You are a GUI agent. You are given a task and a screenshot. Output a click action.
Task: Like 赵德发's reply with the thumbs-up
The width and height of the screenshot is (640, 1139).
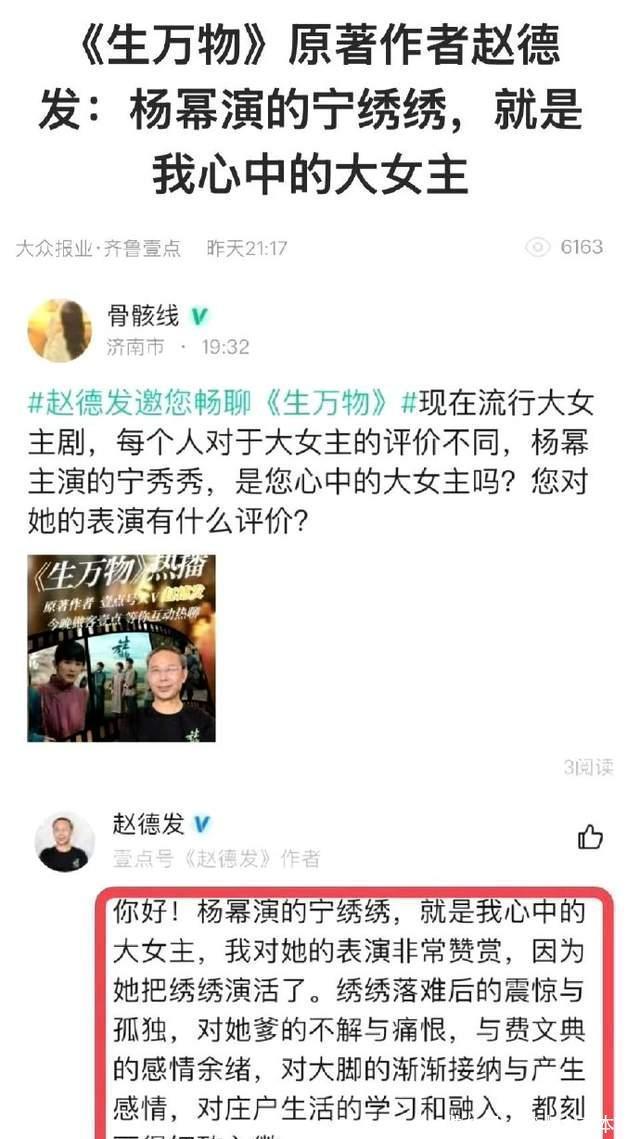point(591,837)
